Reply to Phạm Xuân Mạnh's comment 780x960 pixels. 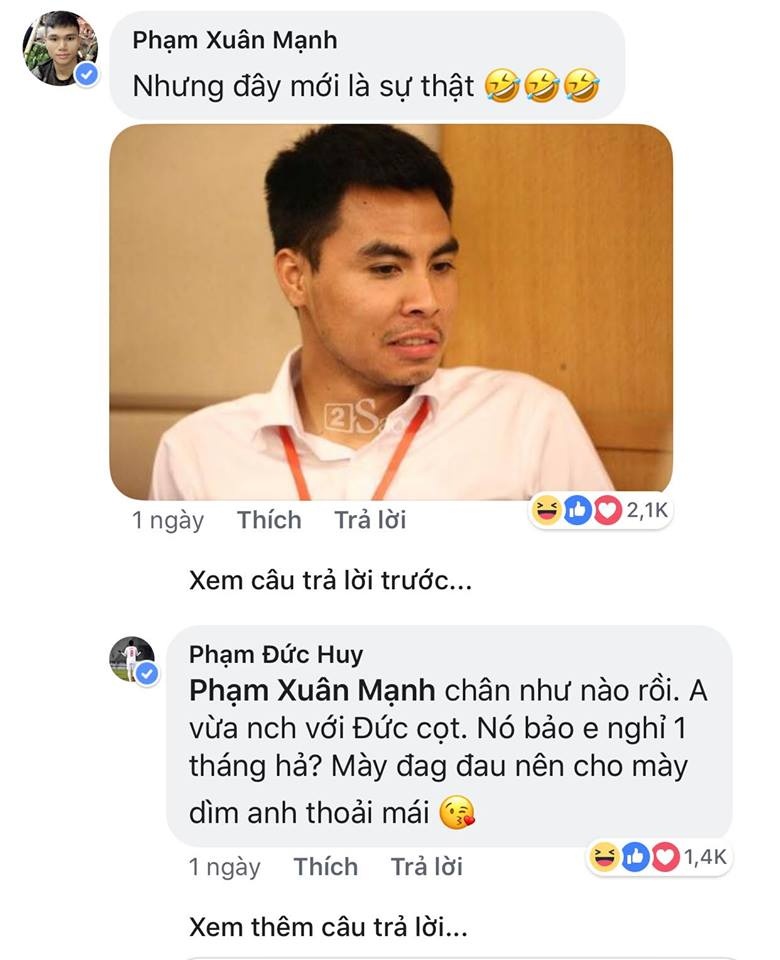(x=370, y=520)
